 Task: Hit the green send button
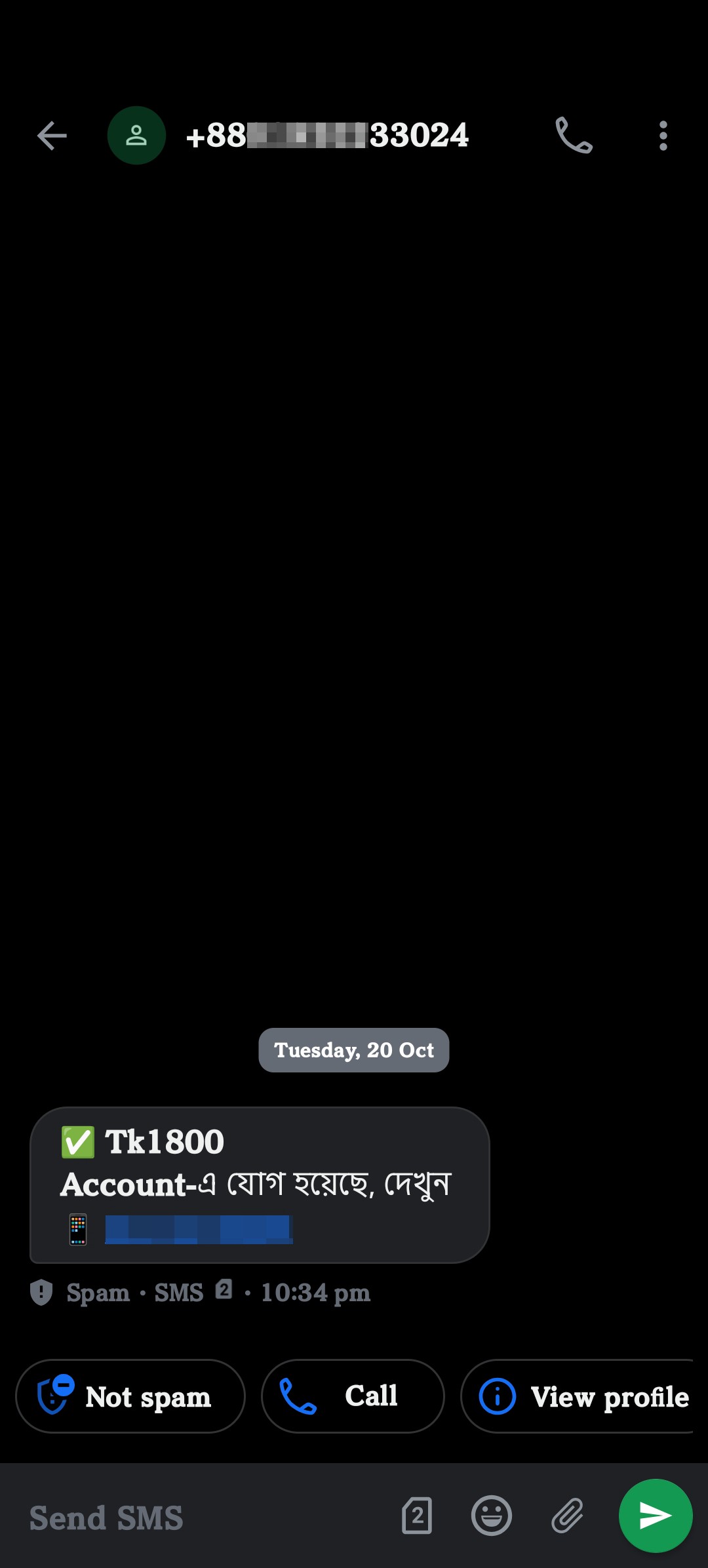656,1516
